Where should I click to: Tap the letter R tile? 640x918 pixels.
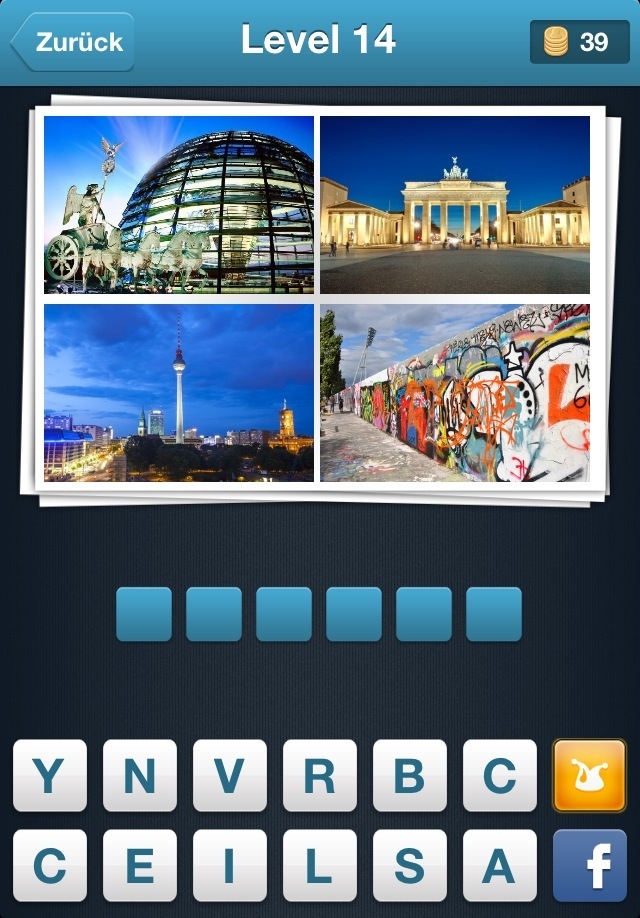(x=320, y=775)
